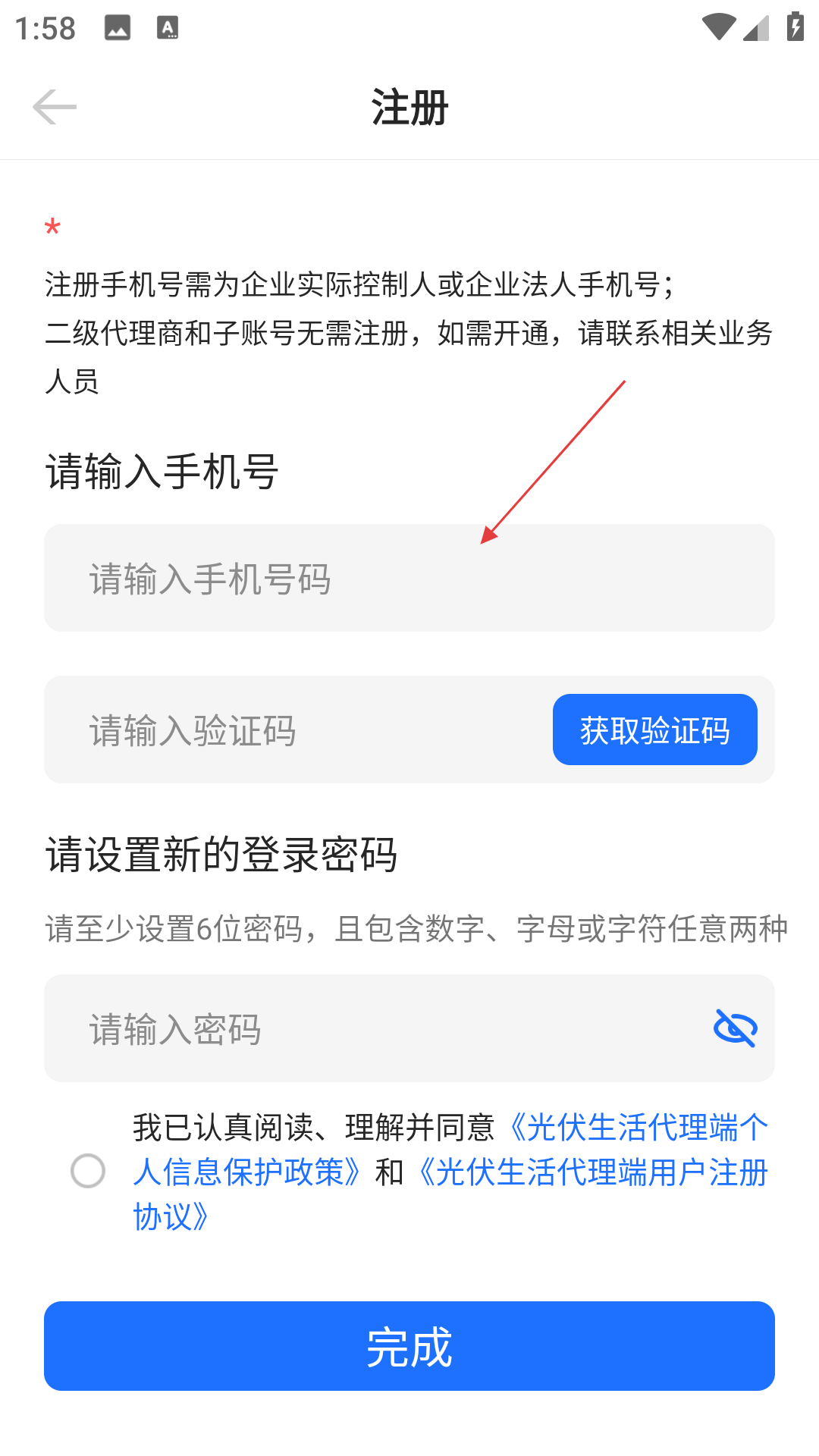The image size is (819, 1456).
Task: Tap the phone number input field
Action: tap(409, 578)
